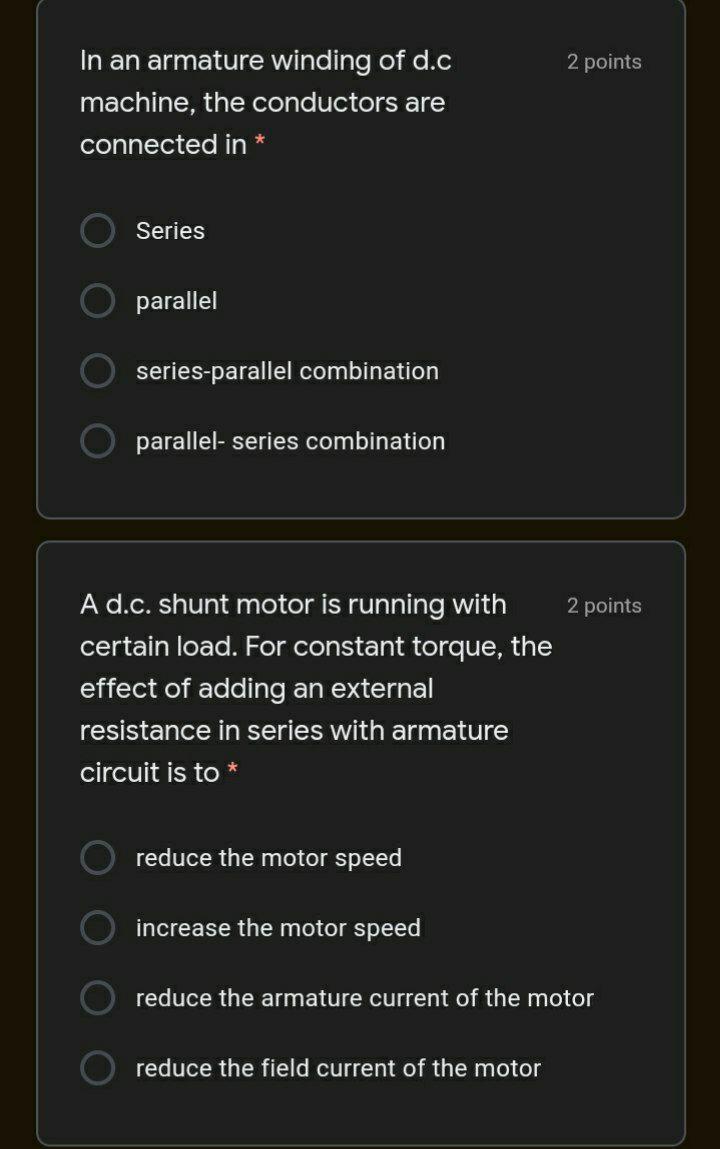Select the 'Series' answer option
Viewport: 720px width, 1149px height.
tap(98, 231)
